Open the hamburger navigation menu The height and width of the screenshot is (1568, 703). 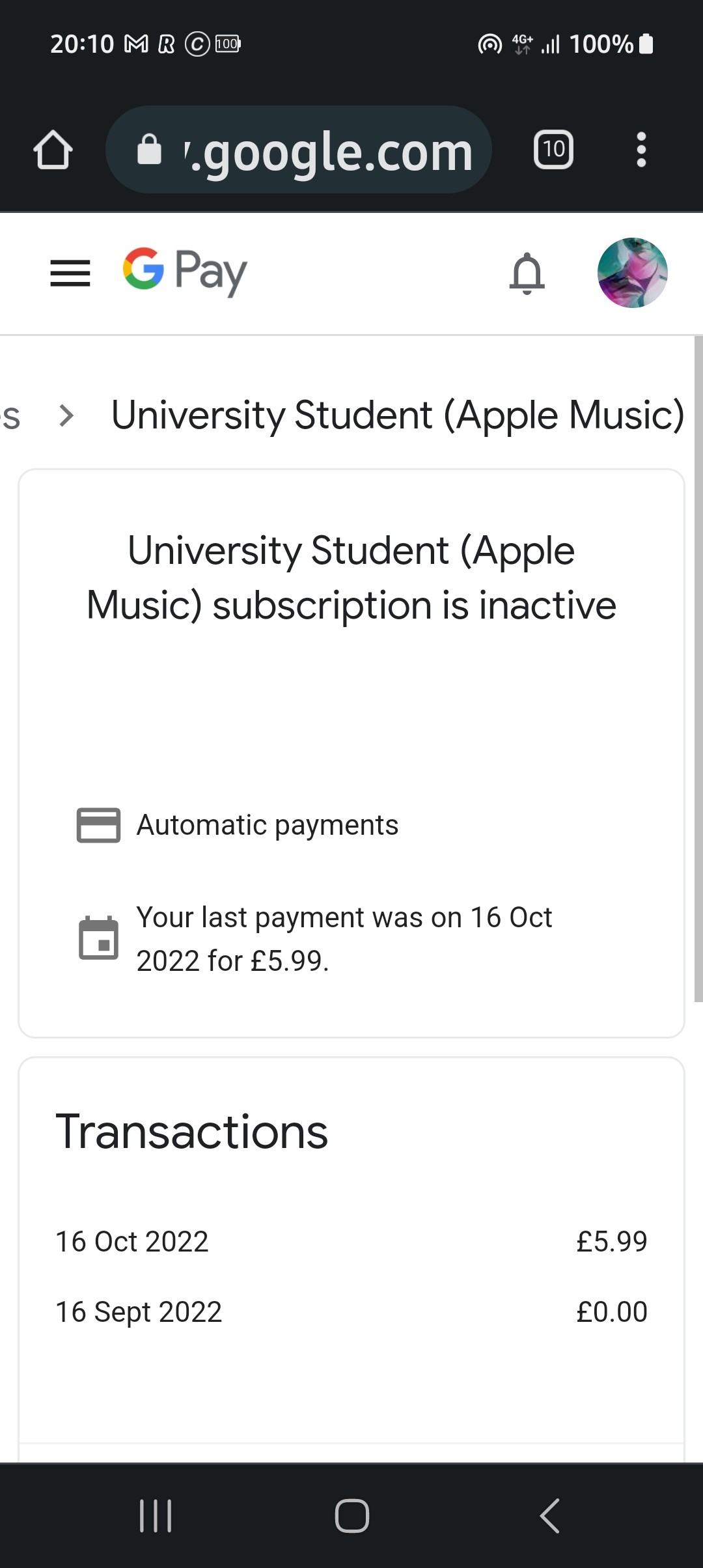pos(70,273)
